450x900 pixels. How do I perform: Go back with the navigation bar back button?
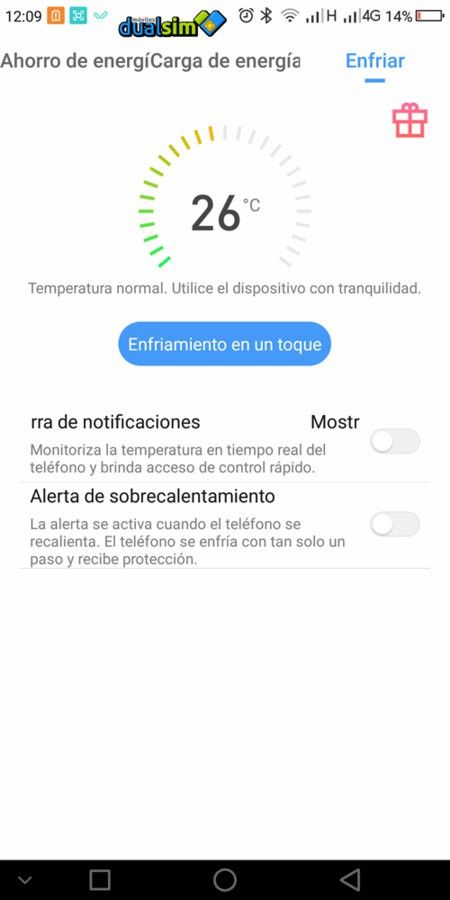pos(350,879)
